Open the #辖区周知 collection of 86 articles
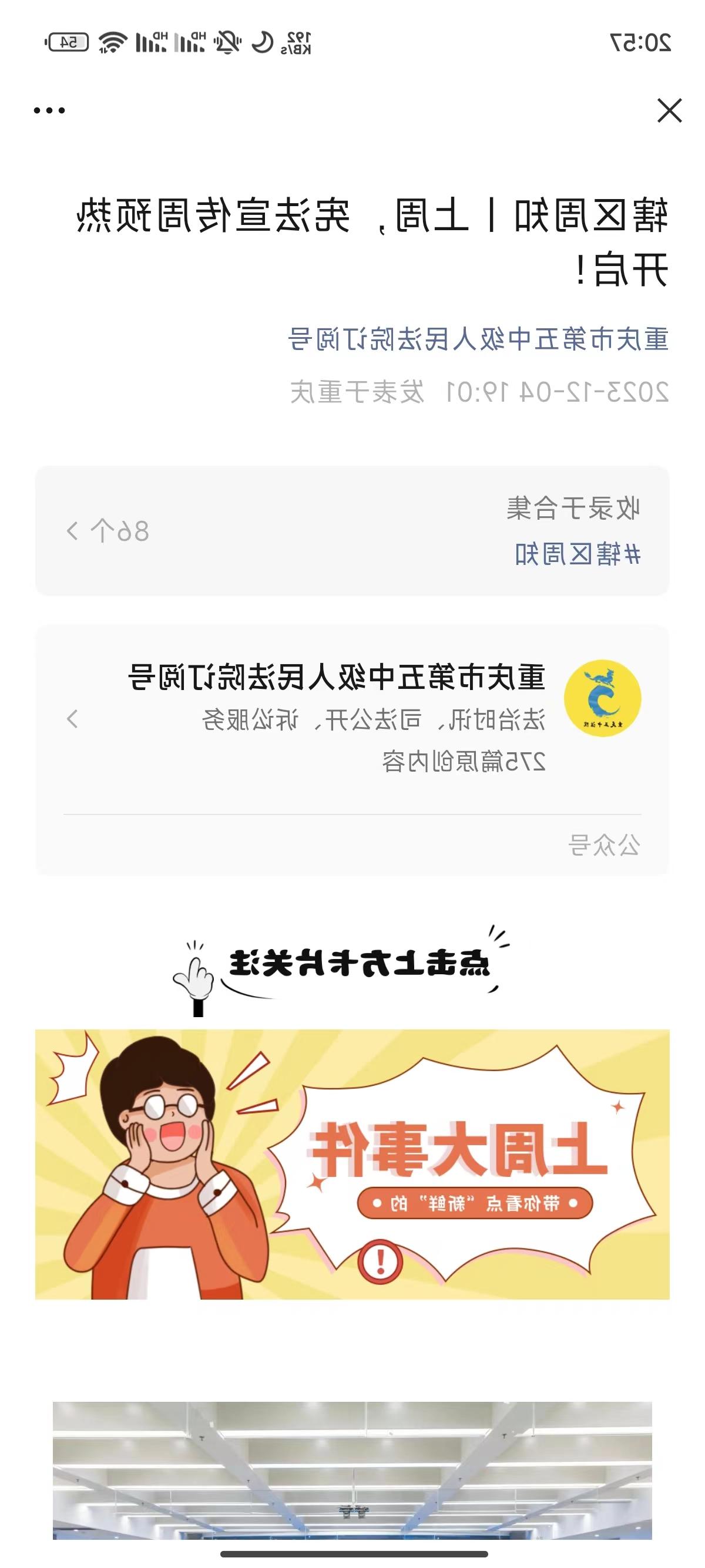 pyautogui.click(x=352, y=531)
